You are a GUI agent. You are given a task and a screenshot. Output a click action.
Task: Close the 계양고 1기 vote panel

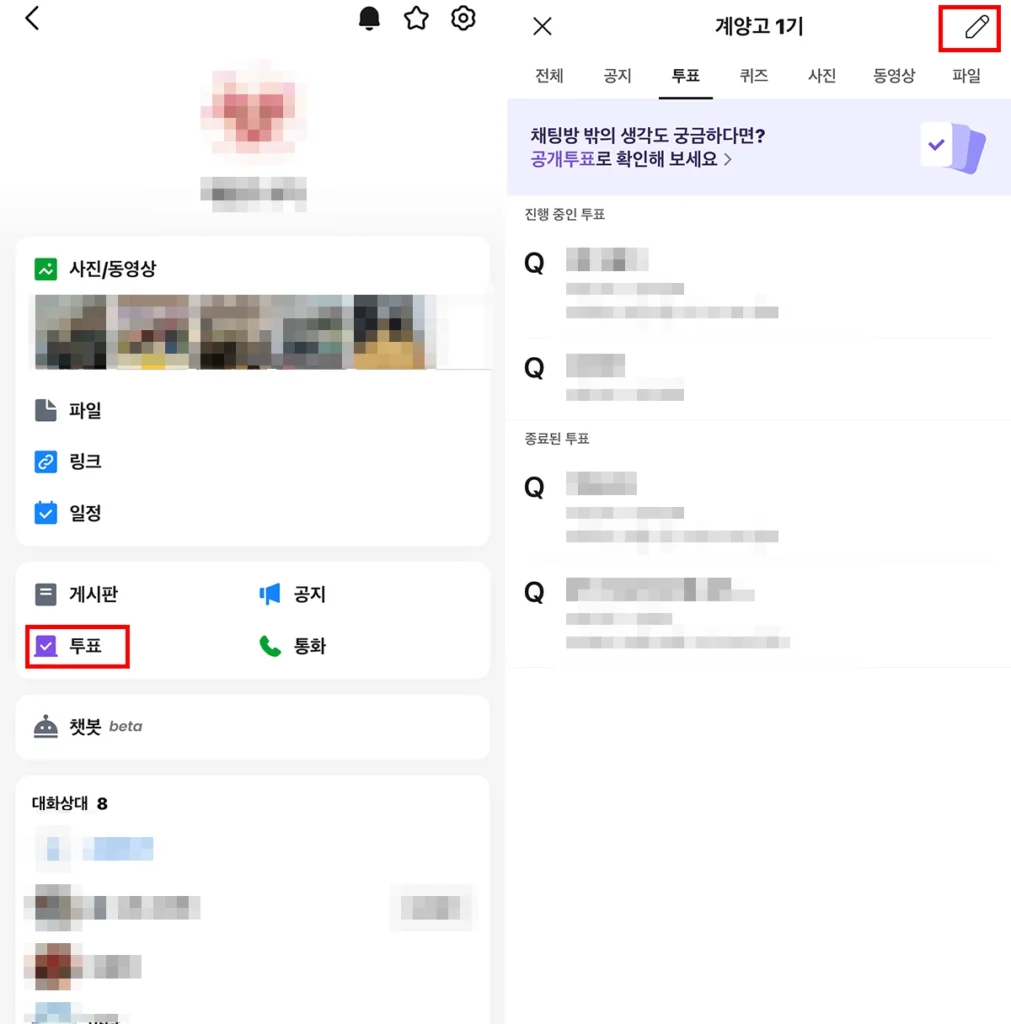542,26
